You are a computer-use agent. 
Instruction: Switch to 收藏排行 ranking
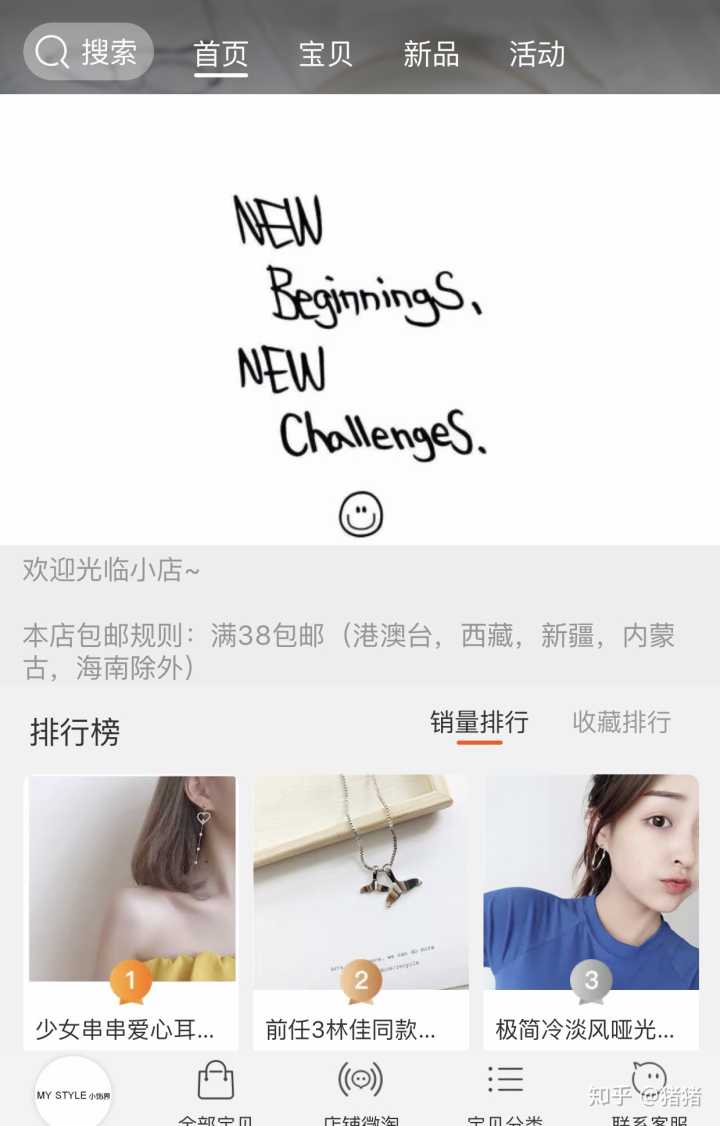[621, 722]
